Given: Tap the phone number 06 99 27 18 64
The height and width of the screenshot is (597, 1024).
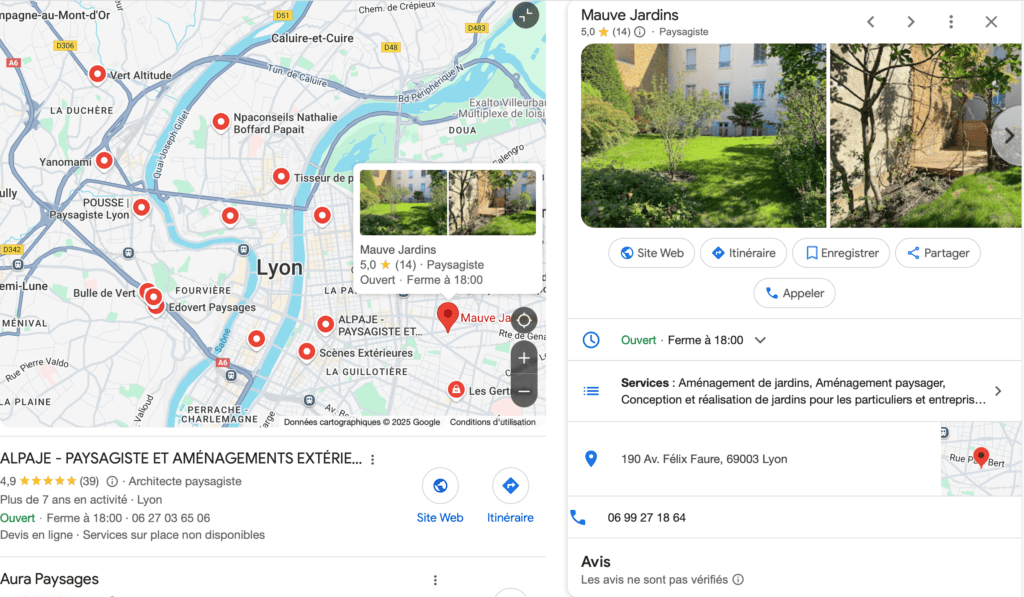Looking at the screenshot, I should point(647,518).
